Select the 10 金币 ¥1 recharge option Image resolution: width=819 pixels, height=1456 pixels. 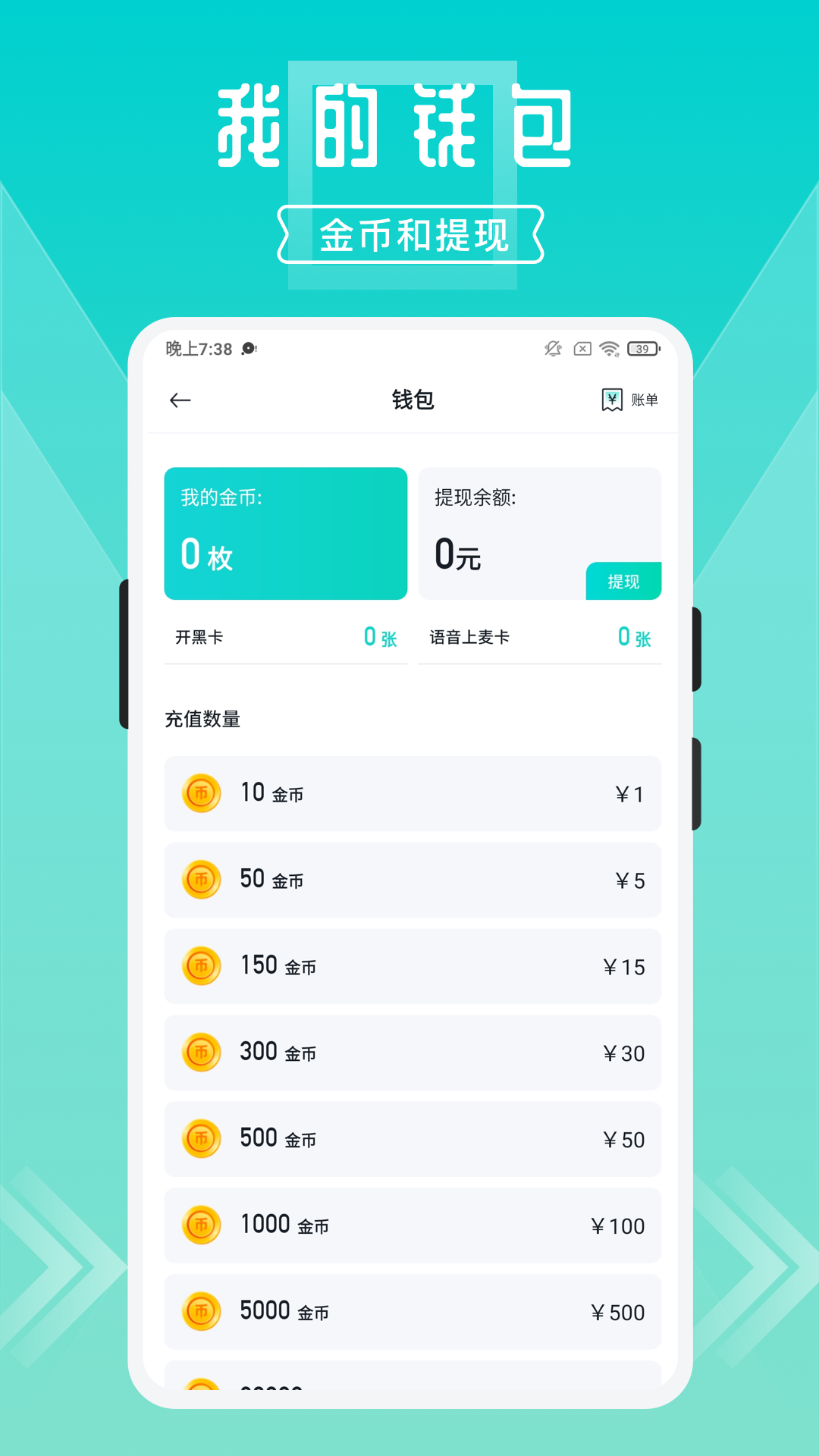[412, 793]
